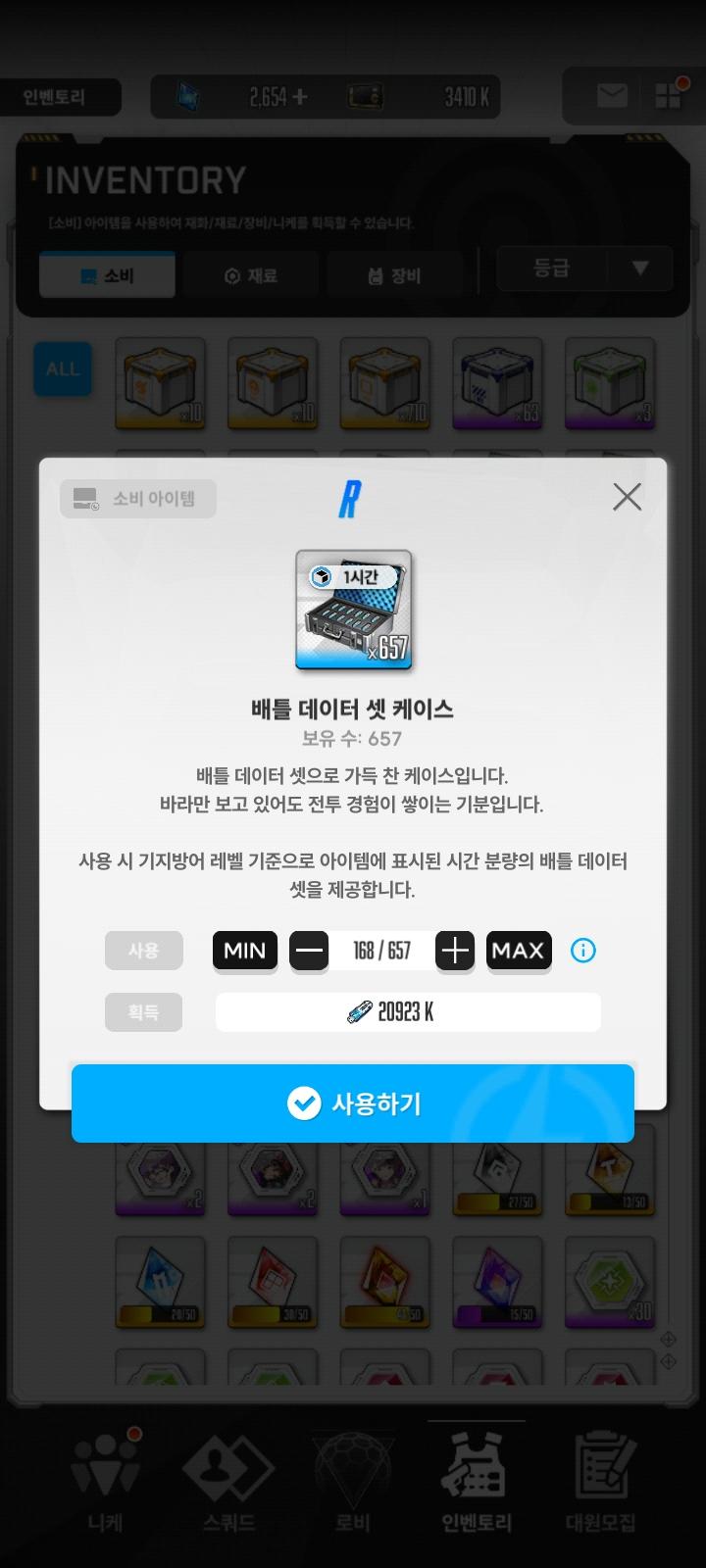This screenshot has height=1568, width=706.
Task: Tap the 사용하기 button to use the item
Action: pyautogui.click(x=353, y=1103)
